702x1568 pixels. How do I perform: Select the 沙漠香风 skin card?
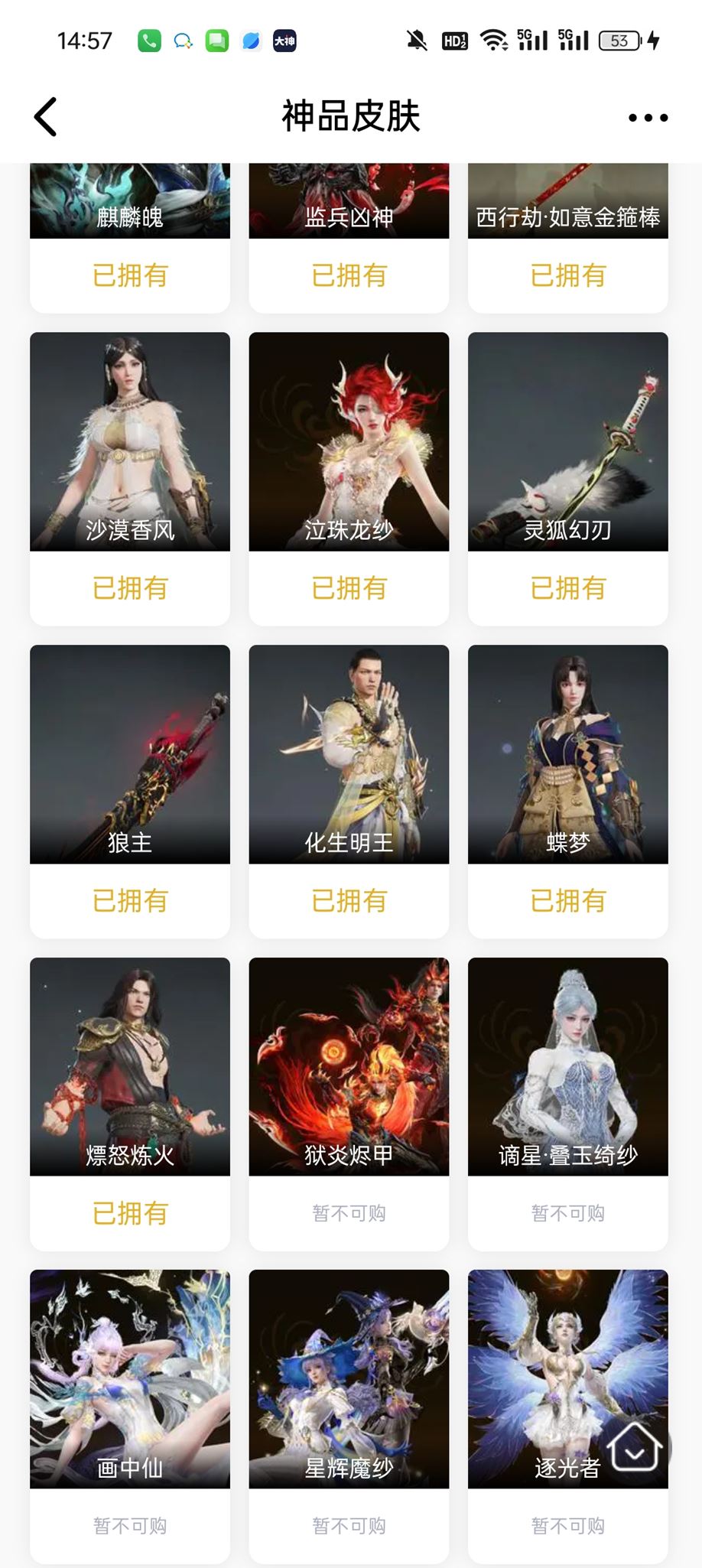pos(130,479)
